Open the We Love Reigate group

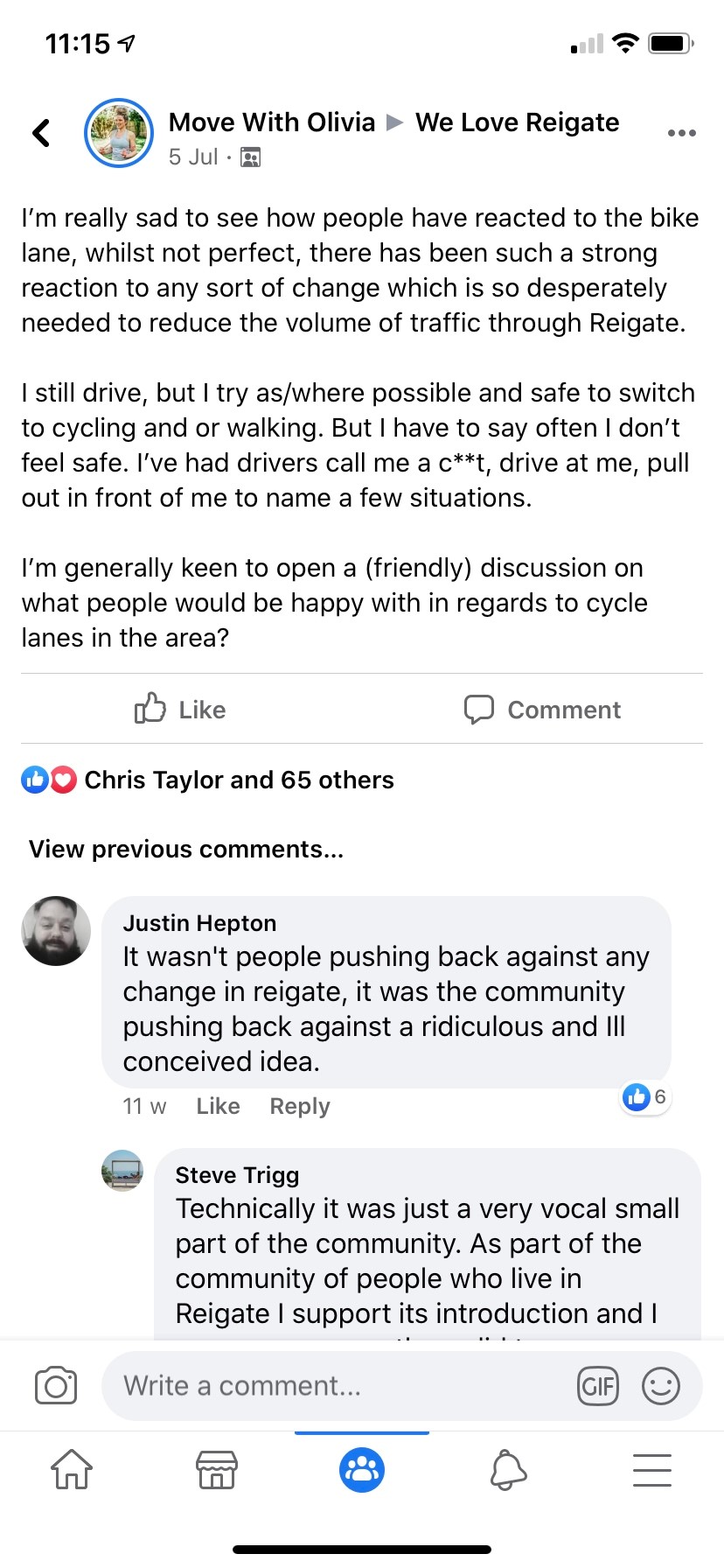(x=517, y=122)
